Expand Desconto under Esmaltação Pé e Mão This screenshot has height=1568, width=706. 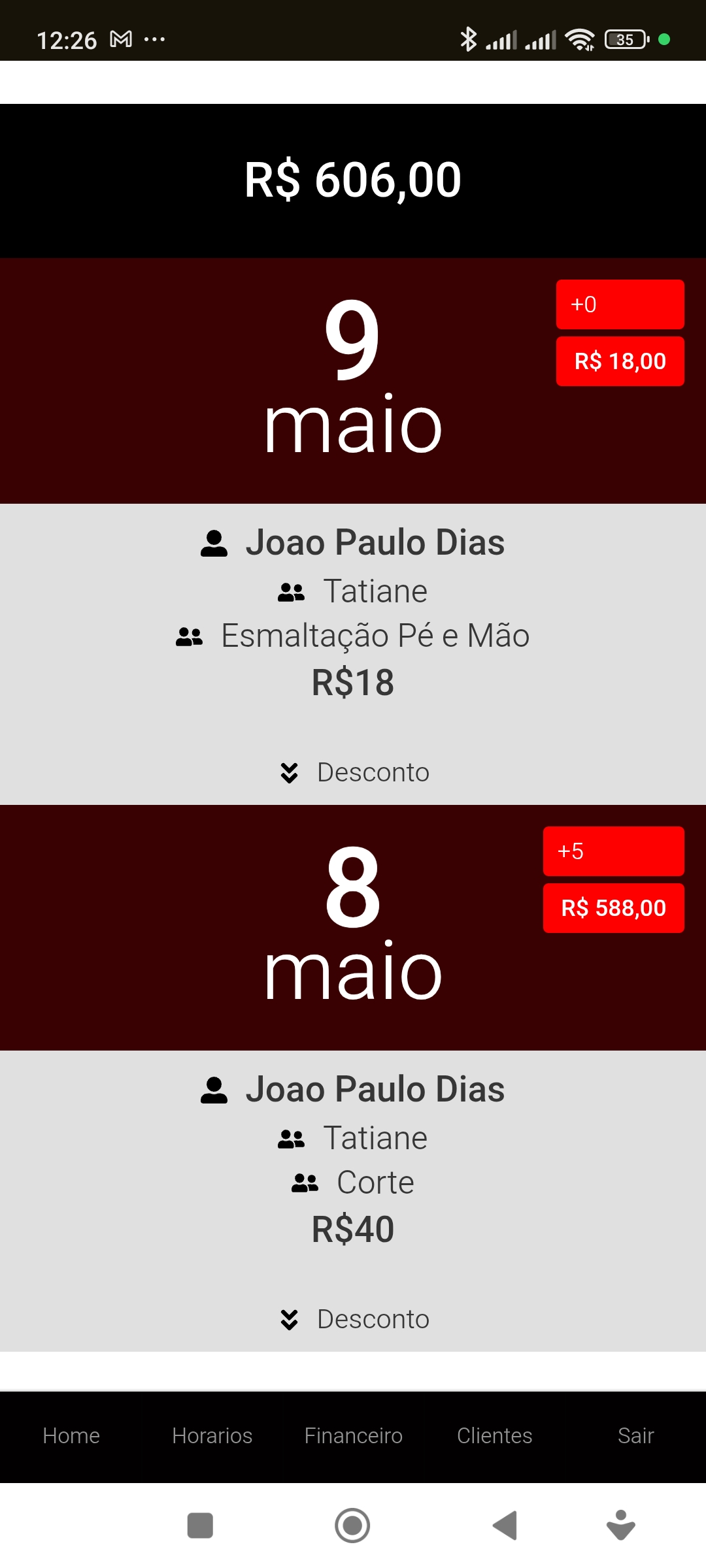354,772
